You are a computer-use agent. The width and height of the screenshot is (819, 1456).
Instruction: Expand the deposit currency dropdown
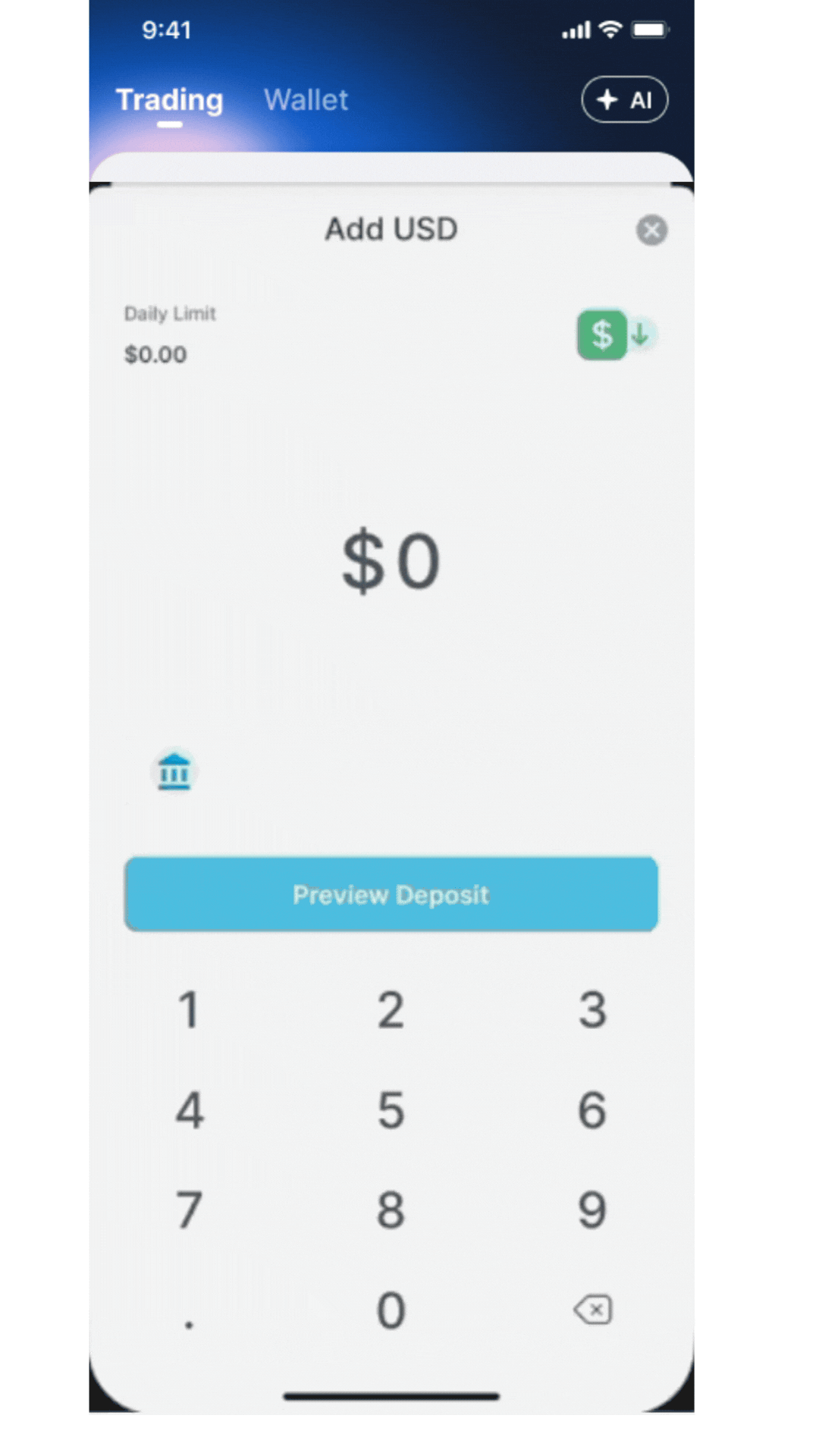(617, 335)
